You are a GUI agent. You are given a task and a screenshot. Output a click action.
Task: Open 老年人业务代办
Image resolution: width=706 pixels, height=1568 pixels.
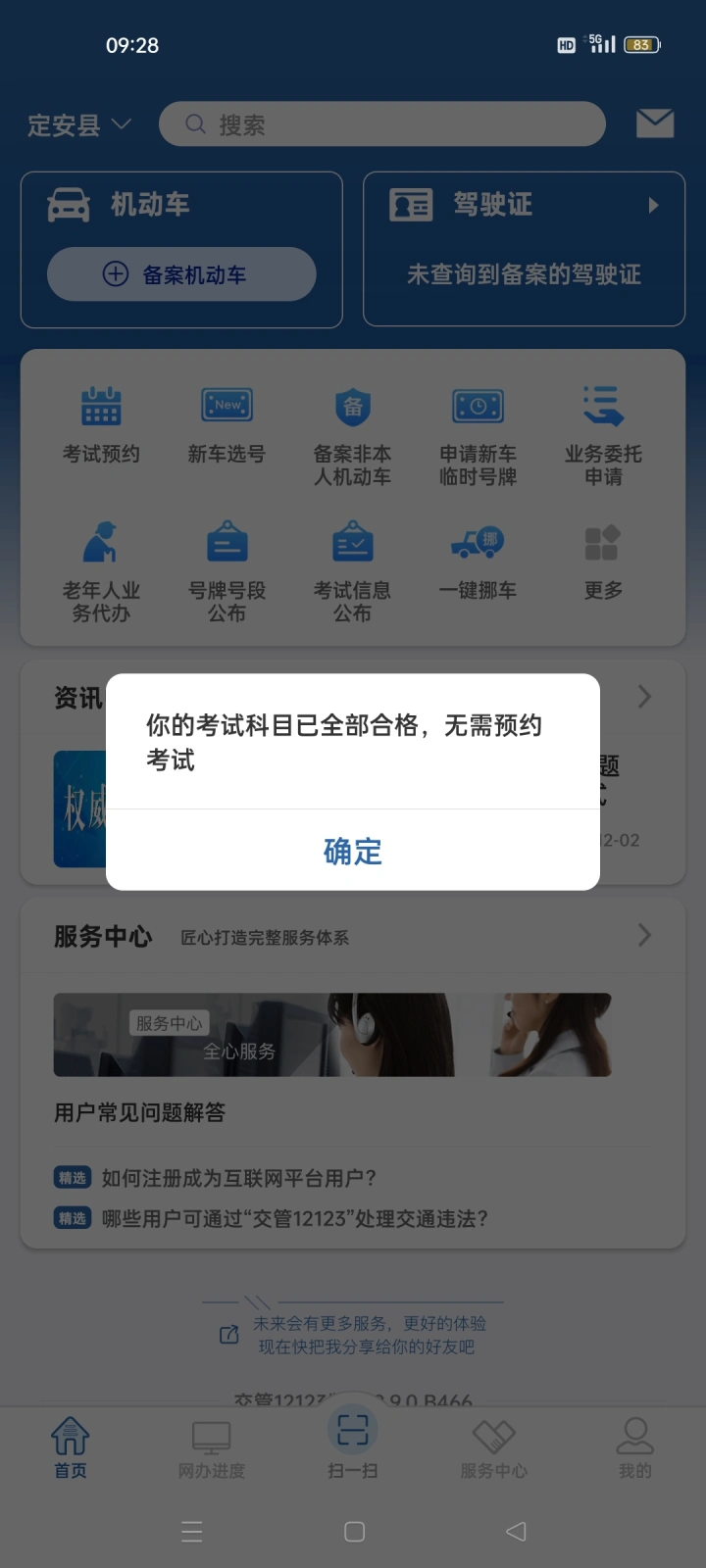[x=101, y=571]
